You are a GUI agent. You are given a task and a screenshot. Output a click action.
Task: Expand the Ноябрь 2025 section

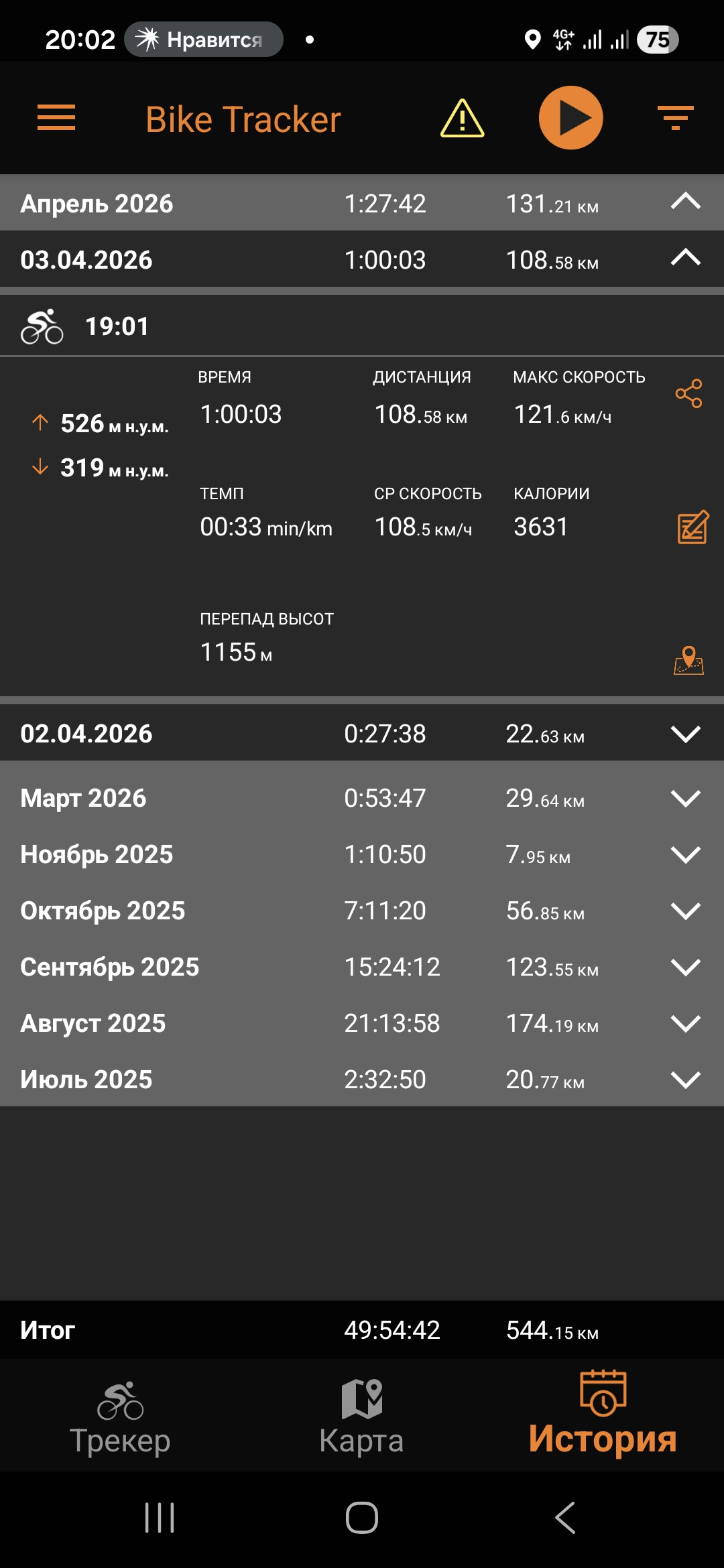point(686,854)
